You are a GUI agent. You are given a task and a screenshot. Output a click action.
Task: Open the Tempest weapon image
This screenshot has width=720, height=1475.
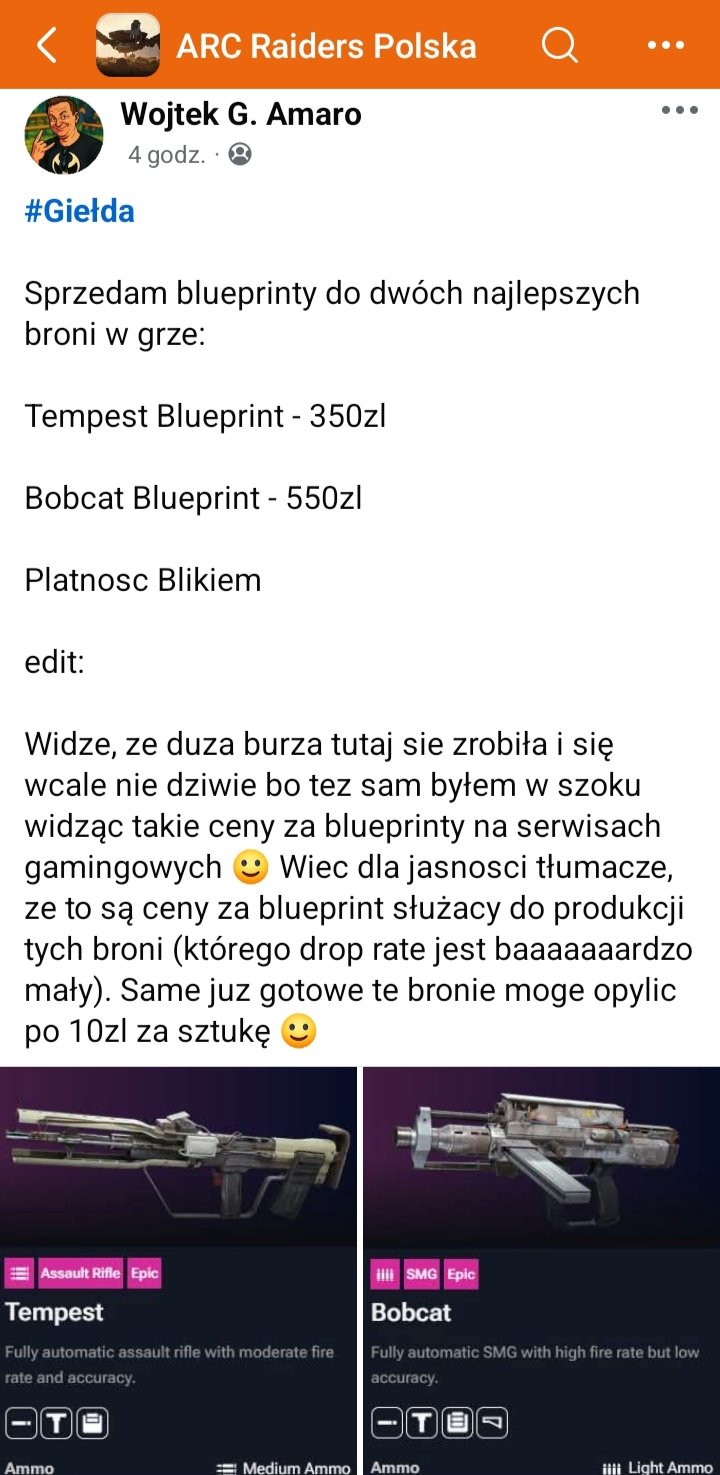click(178, 1270)
